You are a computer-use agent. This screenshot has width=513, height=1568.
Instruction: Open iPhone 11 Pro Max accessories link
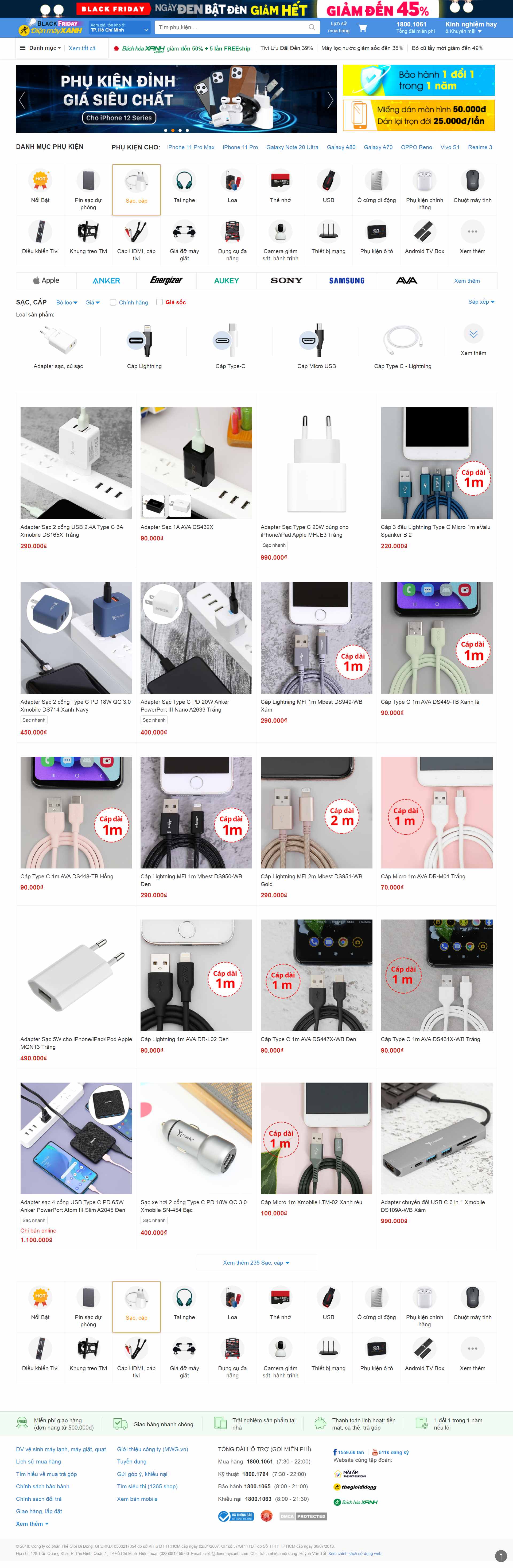pyautogui.click(x=191, y=147)
